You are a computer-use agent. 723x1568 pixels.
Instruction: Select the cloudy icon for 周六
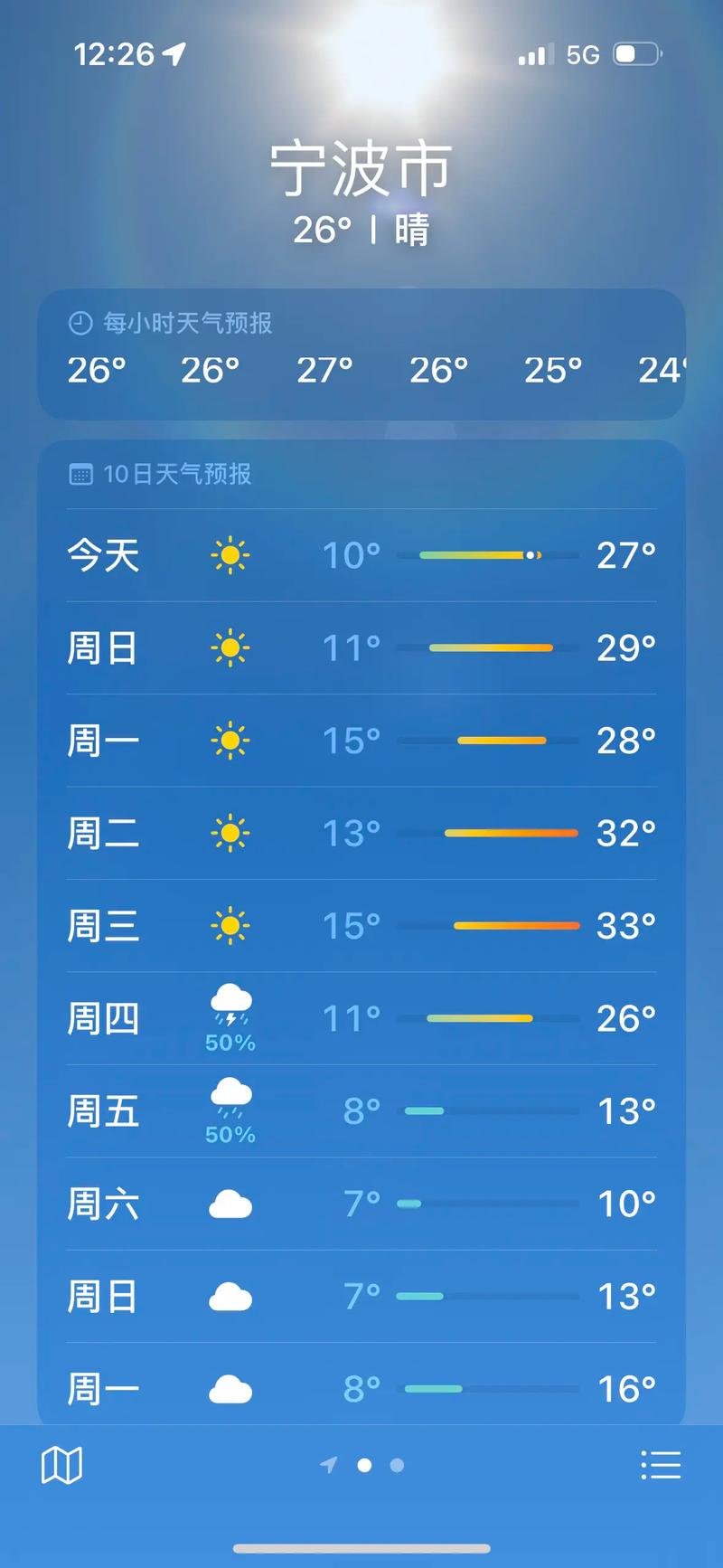[x=230, y=1203]
